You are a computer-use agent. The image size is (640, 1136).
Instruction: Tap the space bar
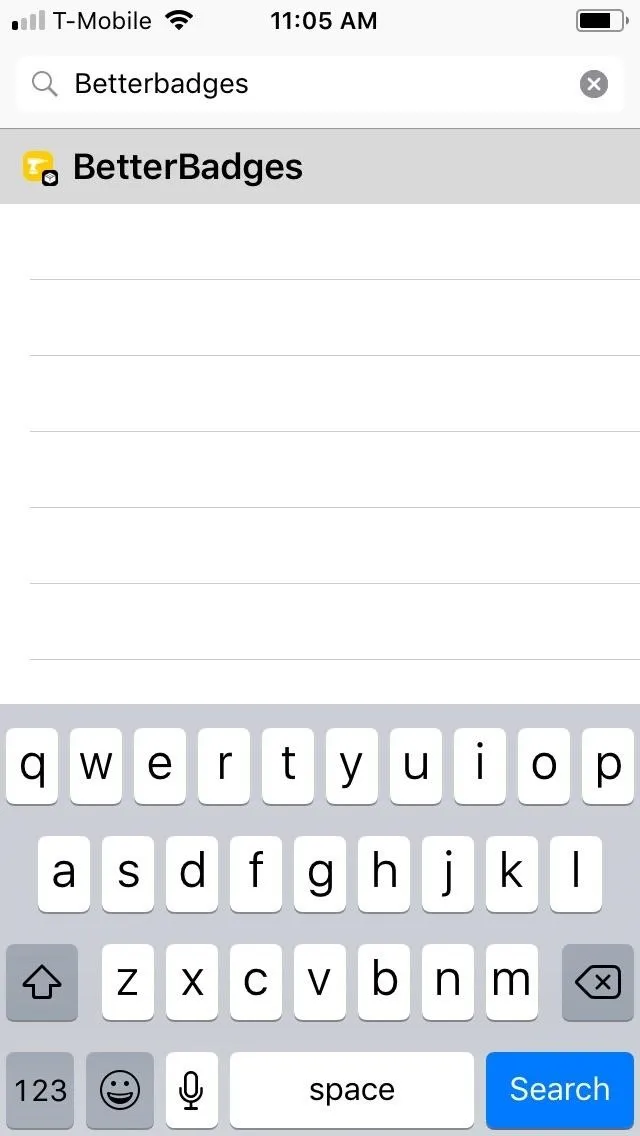click(352, 1091)
